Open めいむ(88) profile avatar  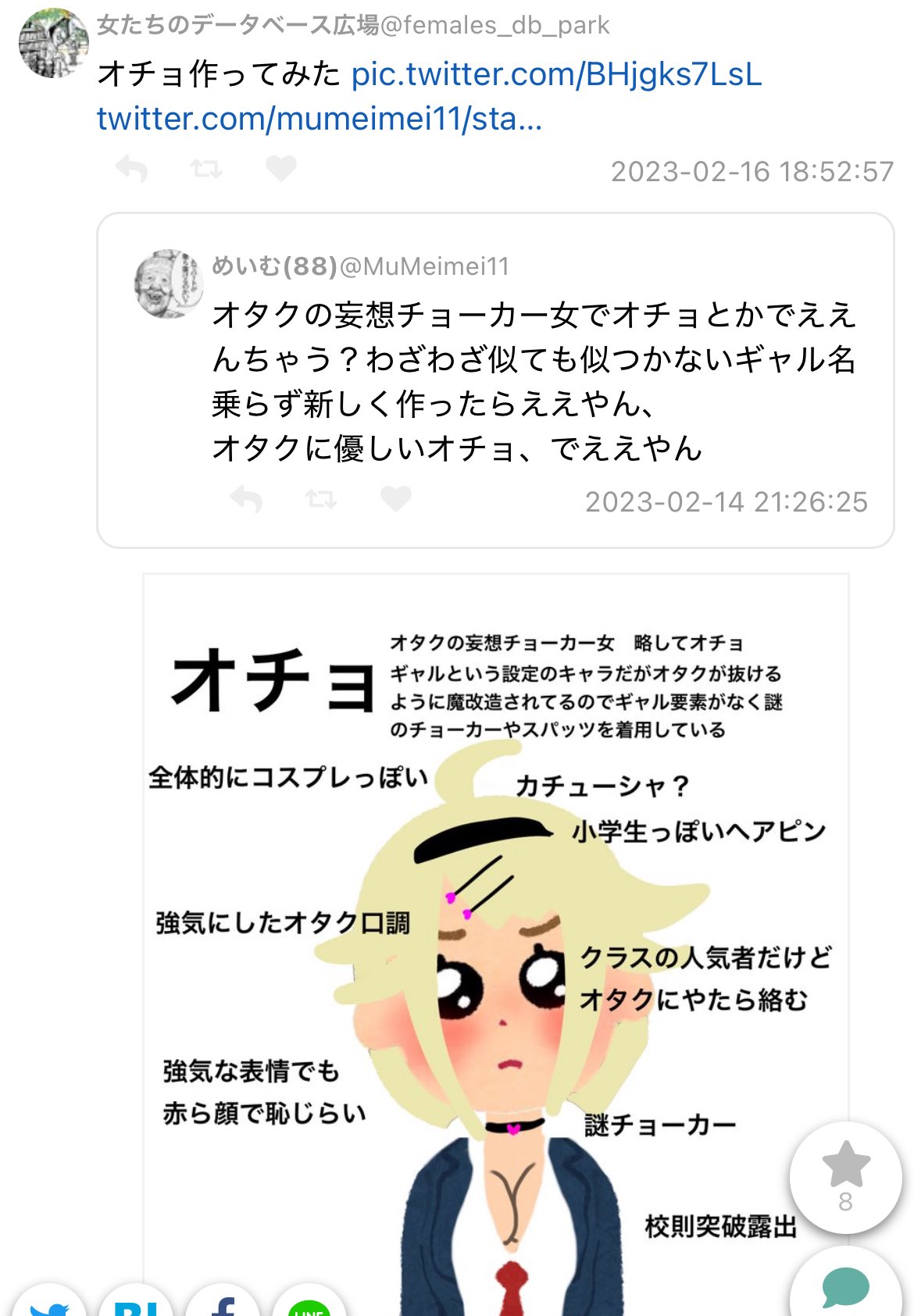[168, 284]
